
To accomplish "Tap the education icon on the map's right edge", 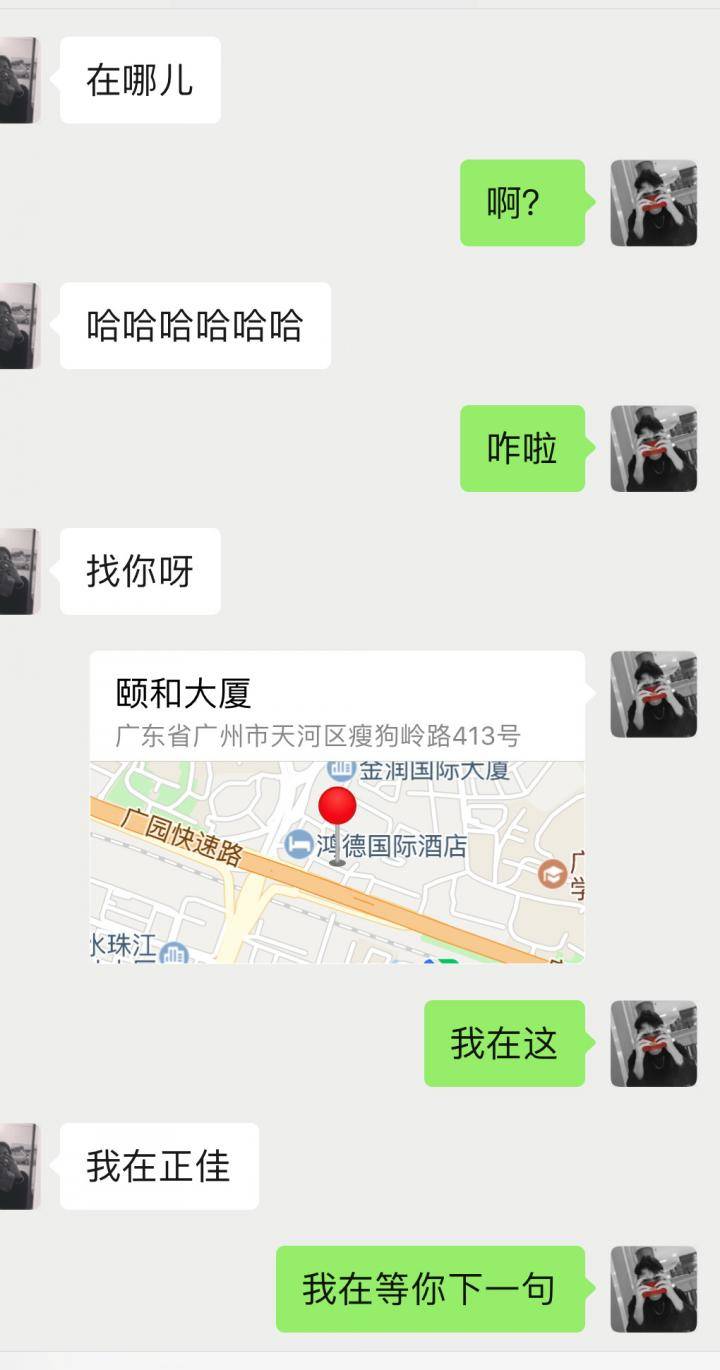I will click(x=552, y=871).
